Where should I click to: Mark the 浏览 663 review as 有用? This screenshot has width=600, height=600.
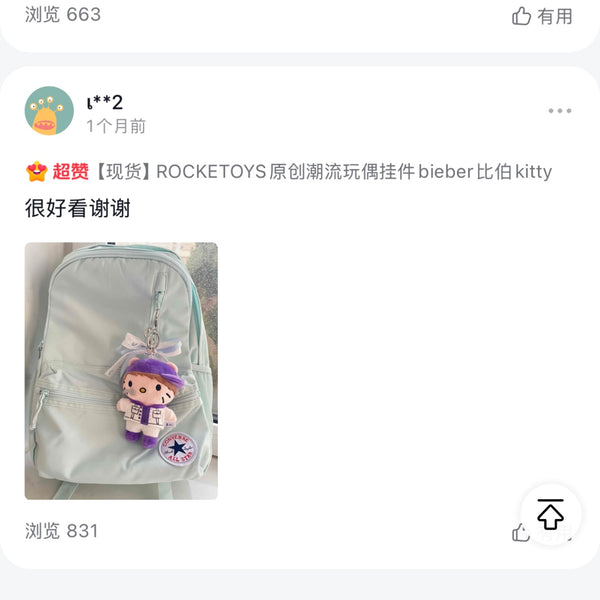pyautogui.click(x=542, y=16)
